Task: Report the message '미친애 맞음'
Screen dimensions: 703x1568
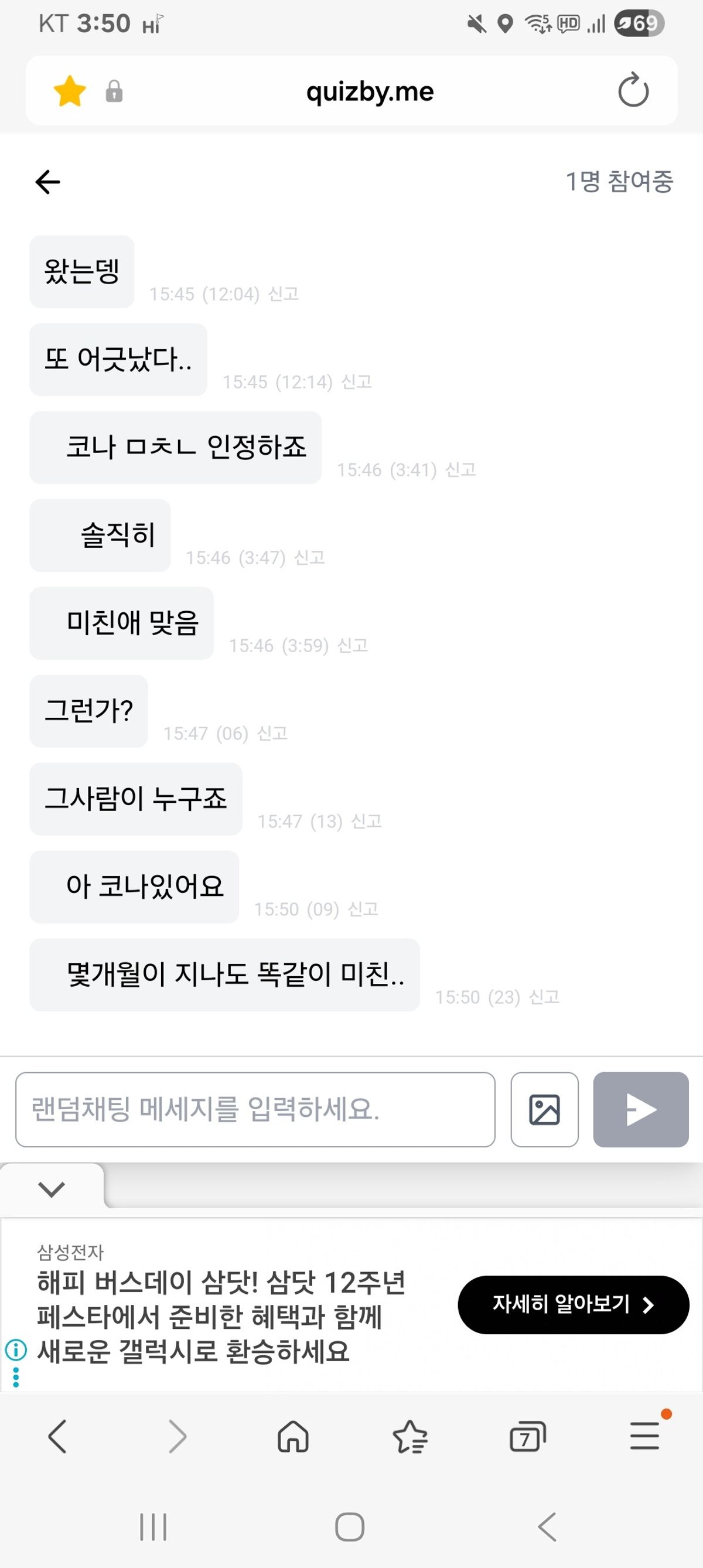Action: tap(353, 645)
